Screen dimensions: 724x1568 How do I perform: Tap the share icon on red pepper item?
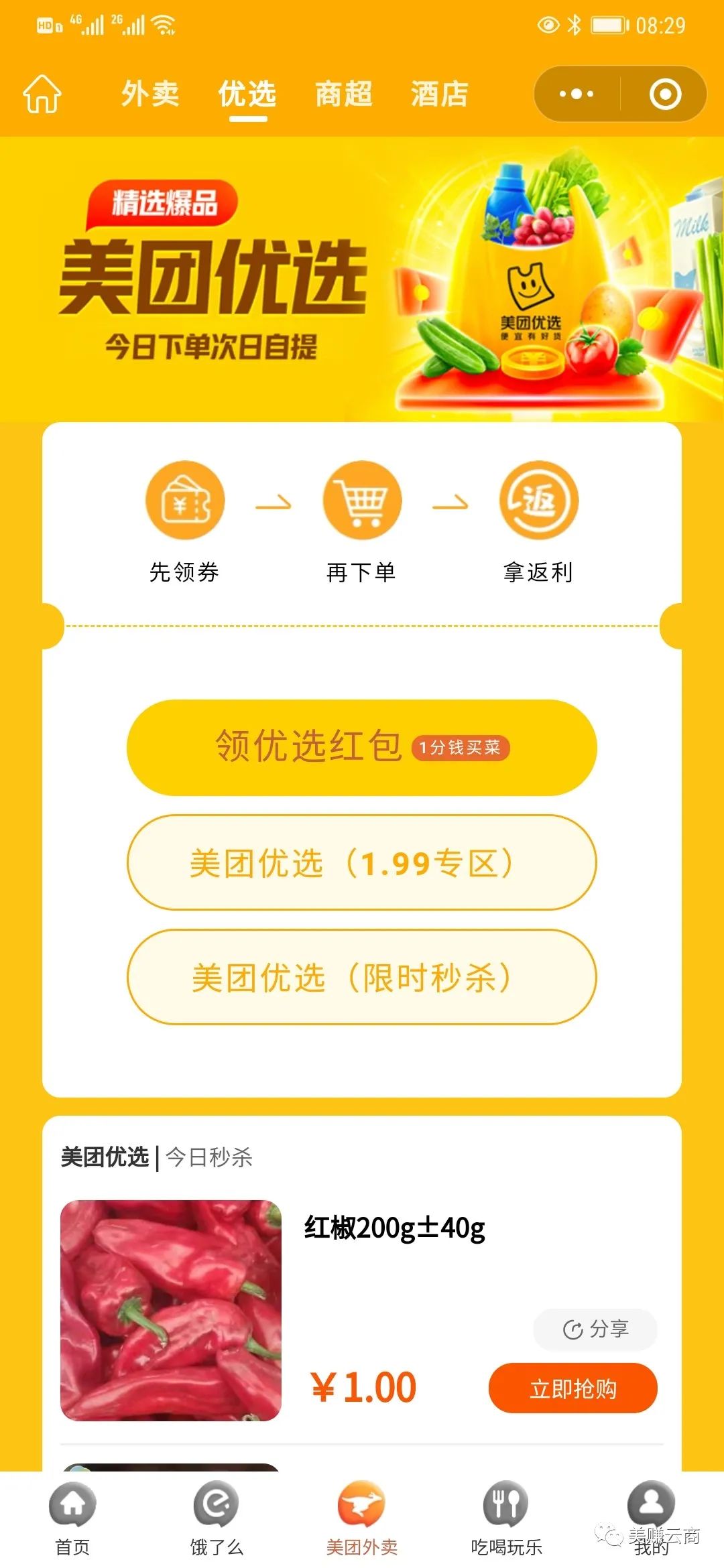594,1329
